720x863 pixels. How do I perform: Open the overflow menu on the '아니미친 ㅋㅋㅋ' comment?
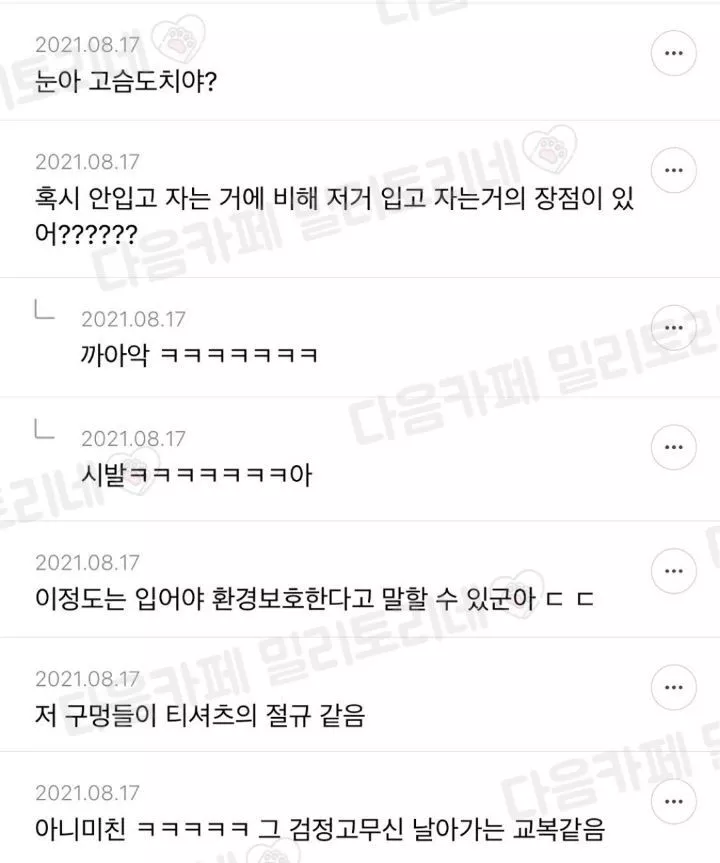coord(673,800)
